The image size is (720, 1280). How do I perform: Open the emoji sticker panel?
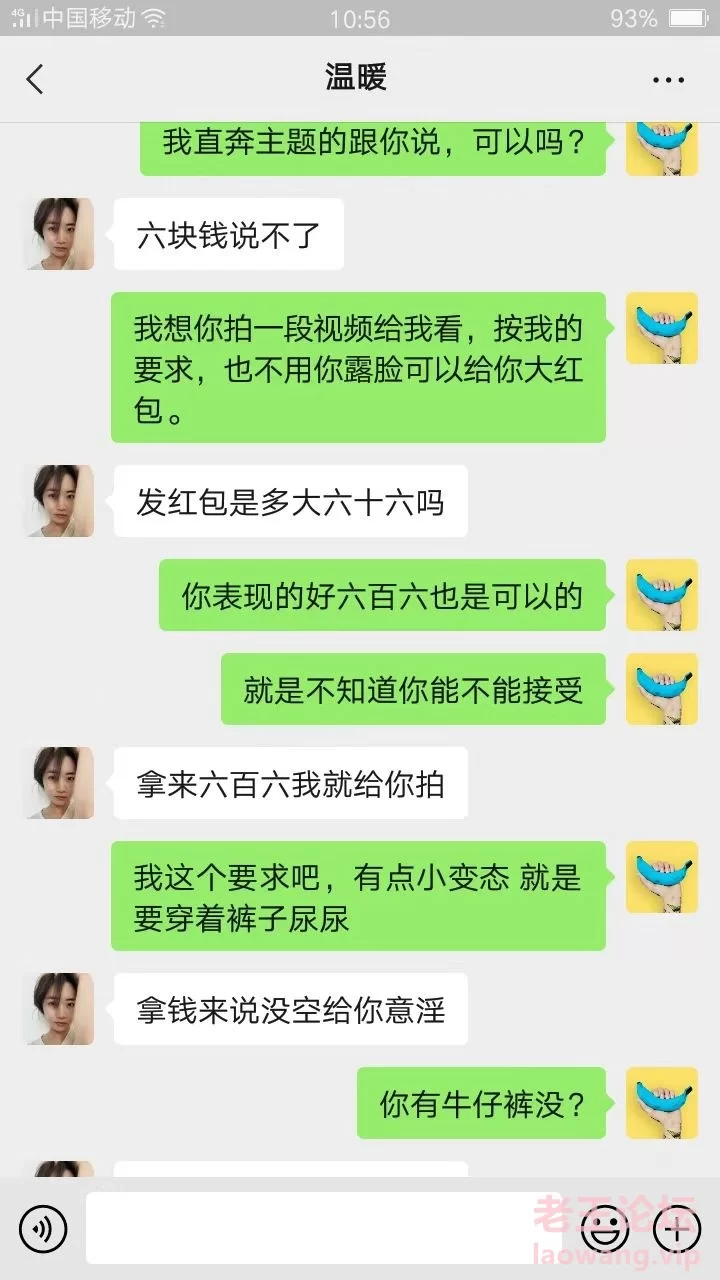(605, 1227)
